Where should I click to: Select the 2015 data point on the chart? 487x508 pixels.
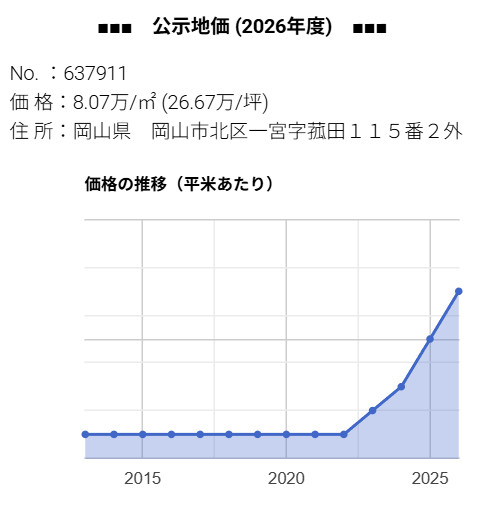pyautogui.click(x=142, y=434)
